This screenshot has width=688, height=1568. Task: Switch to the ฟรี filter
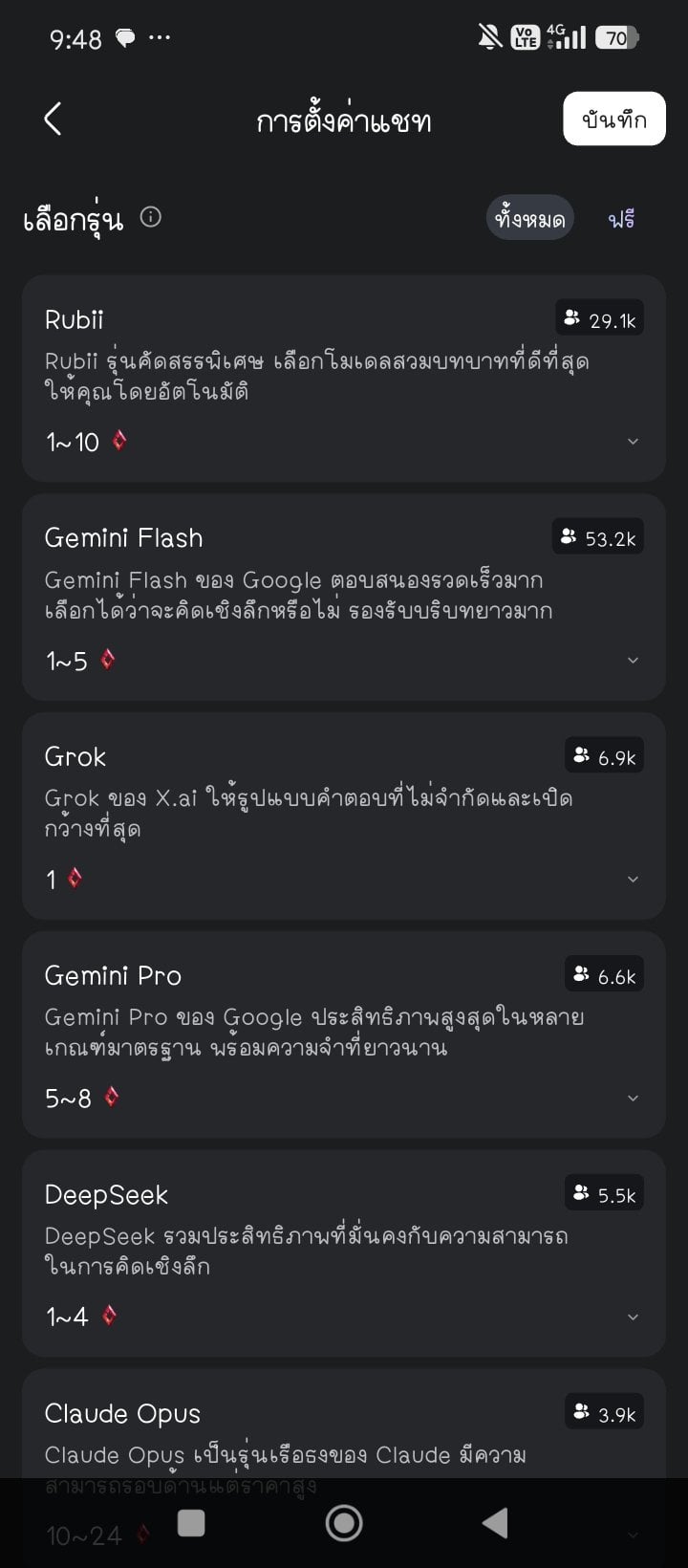pyautogui.click(x=622, y=219)
